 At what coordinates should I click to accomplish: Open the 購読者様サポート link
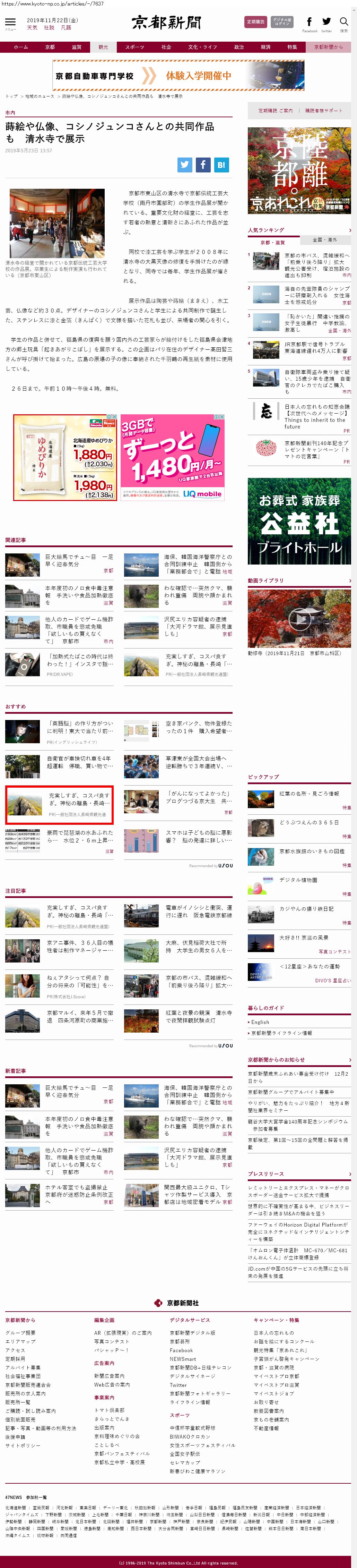323,111
